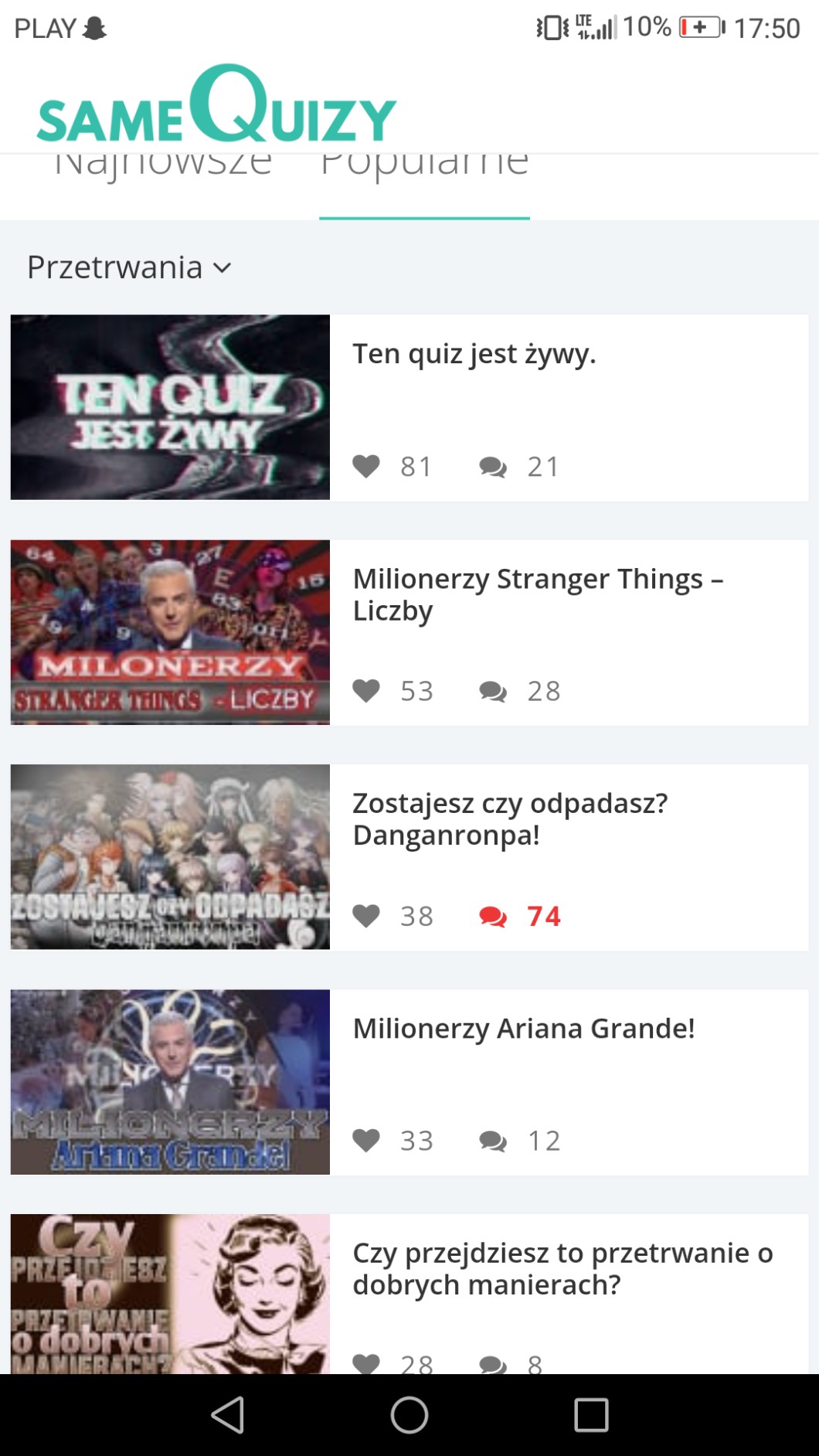Screen dimensions: 819x1456
Task: Open quiz about przetrwanie o dobrych manierach
Action: point(562,1268)
